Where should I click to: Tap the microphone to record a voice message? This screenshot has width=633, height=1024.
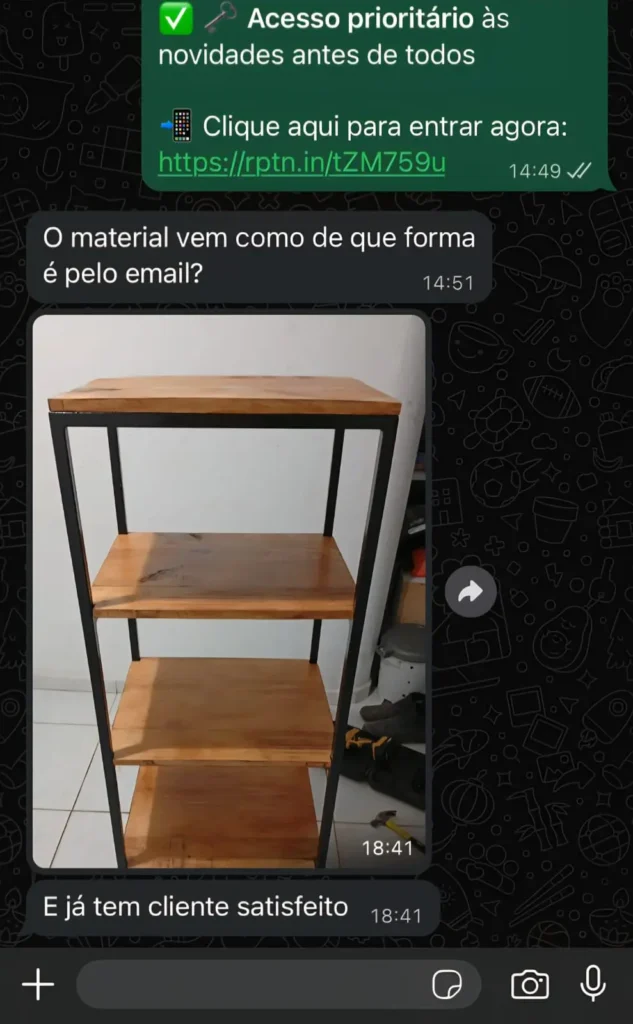tap(593, 984)
